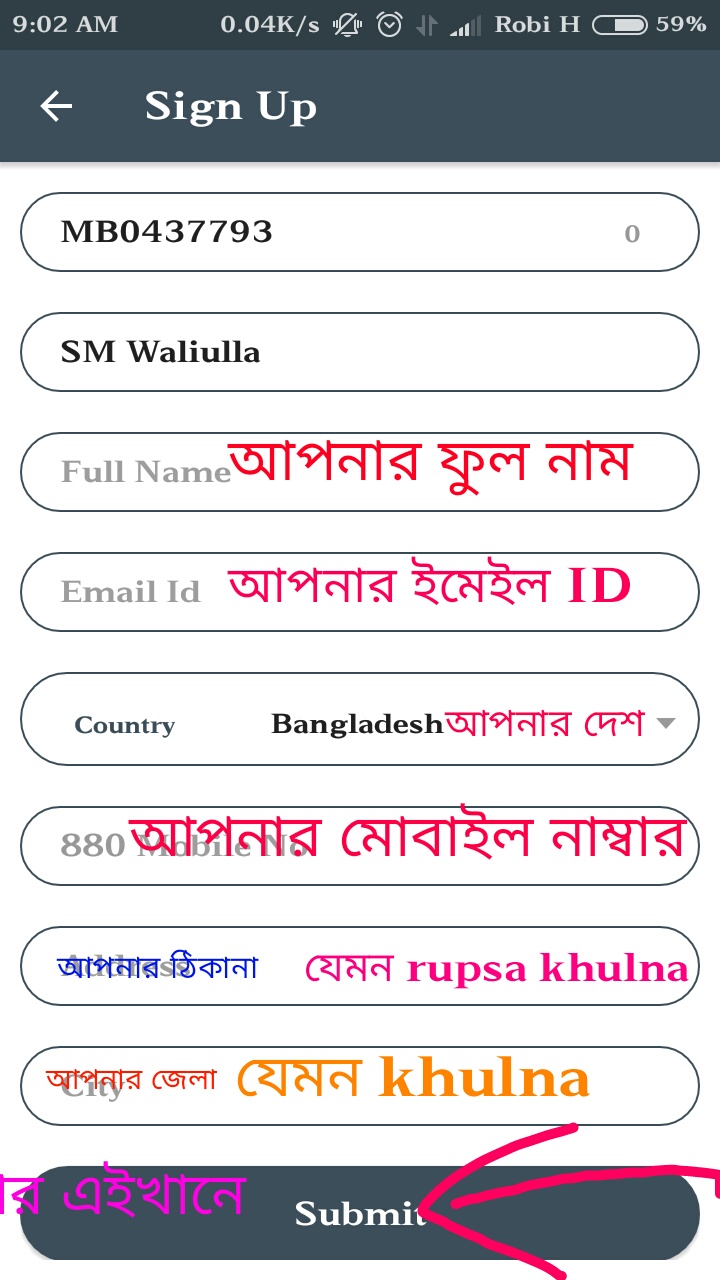This screenshot has height=1280, width=720.
Task: Go back using the back arrow
Action: [56, 106]
